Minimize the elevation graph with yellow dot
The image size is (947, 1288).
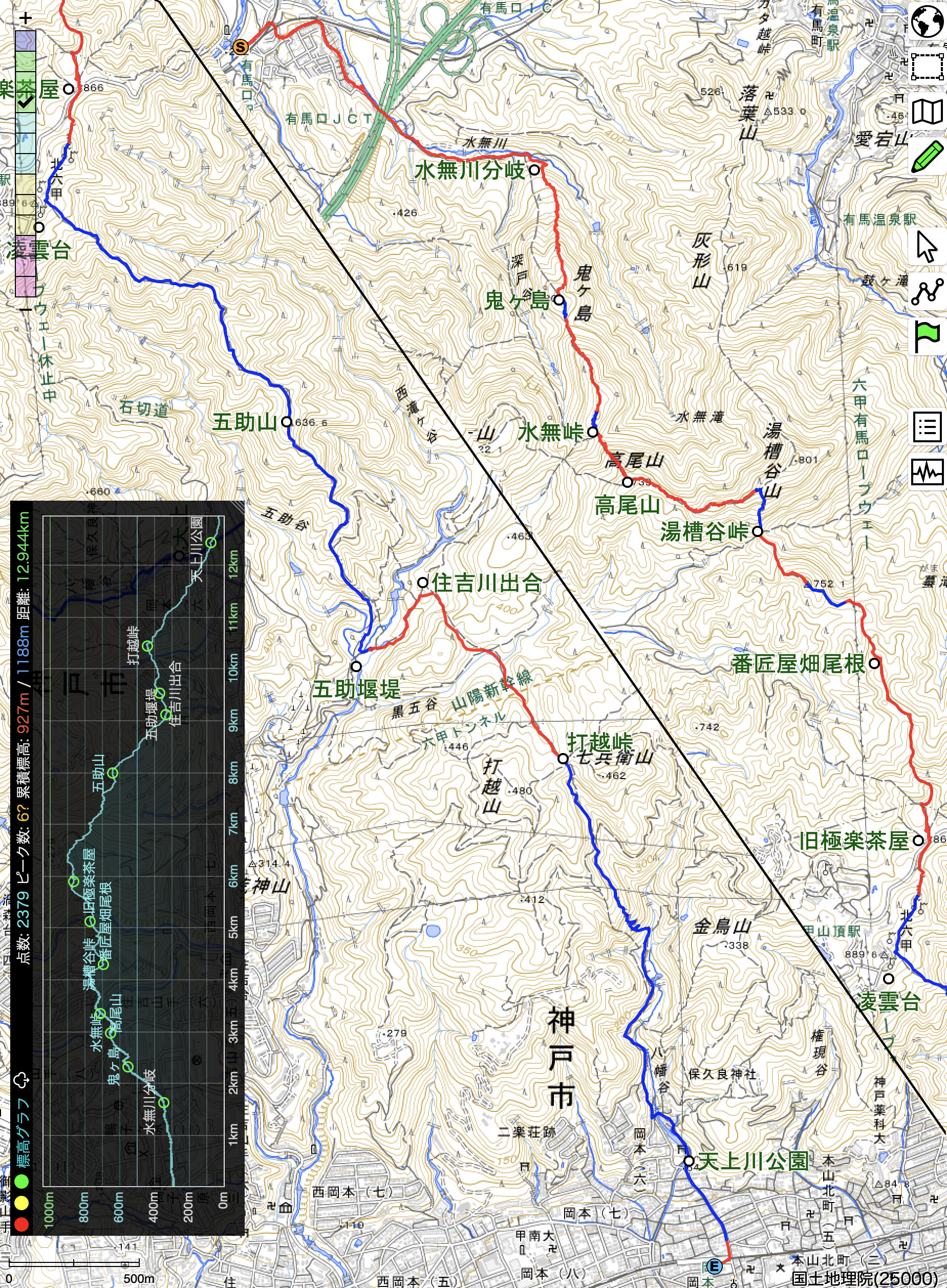click(22, 1203)
